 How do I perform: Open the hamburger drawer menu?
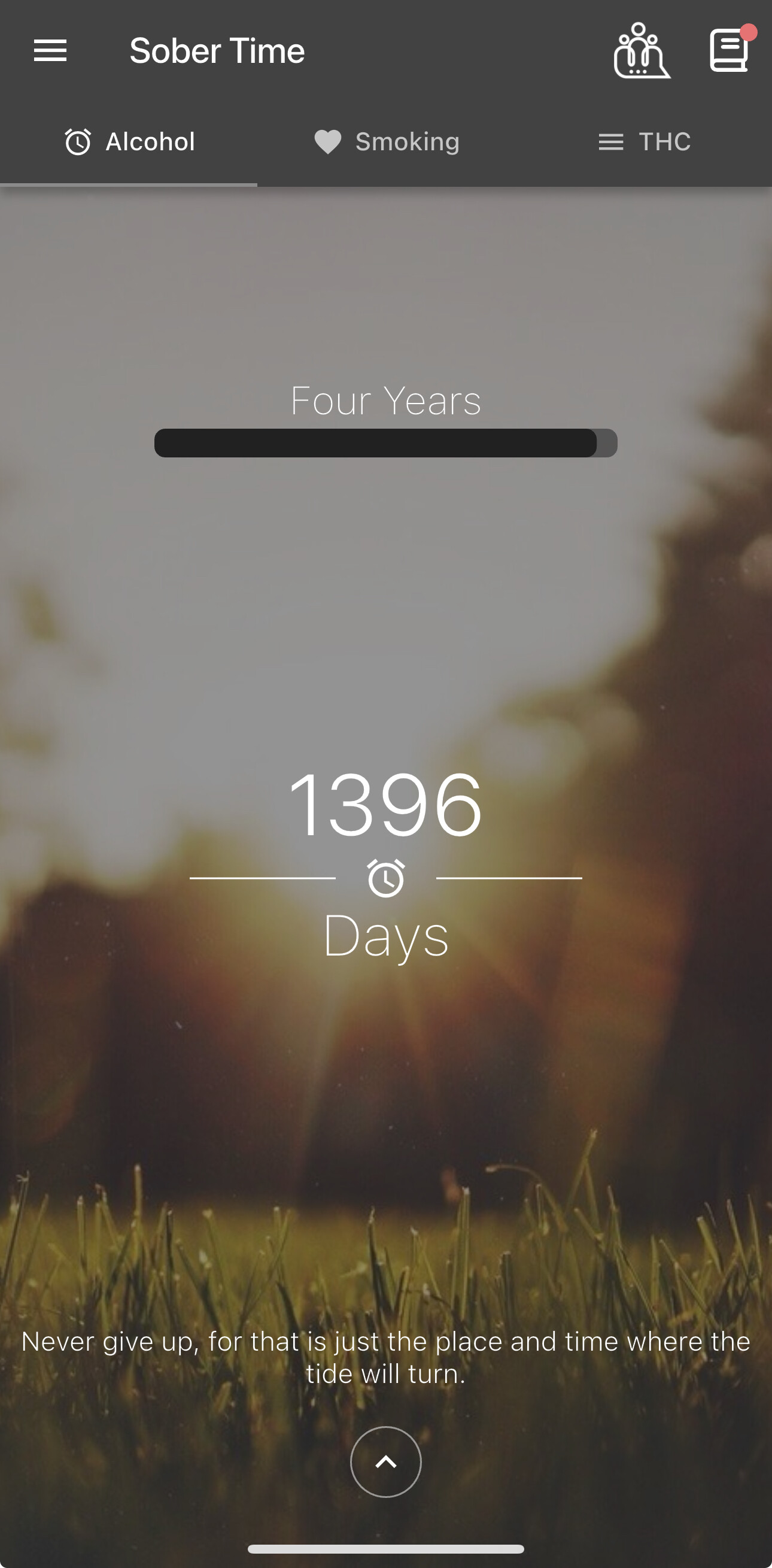50,50
